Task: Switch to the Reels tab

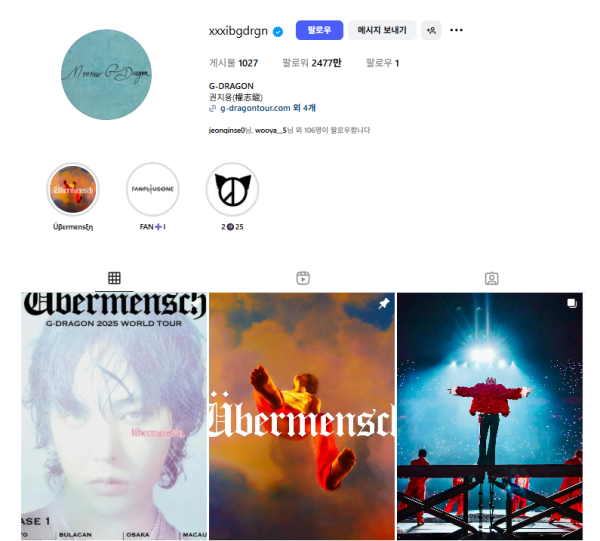Action: click(303, 278)
